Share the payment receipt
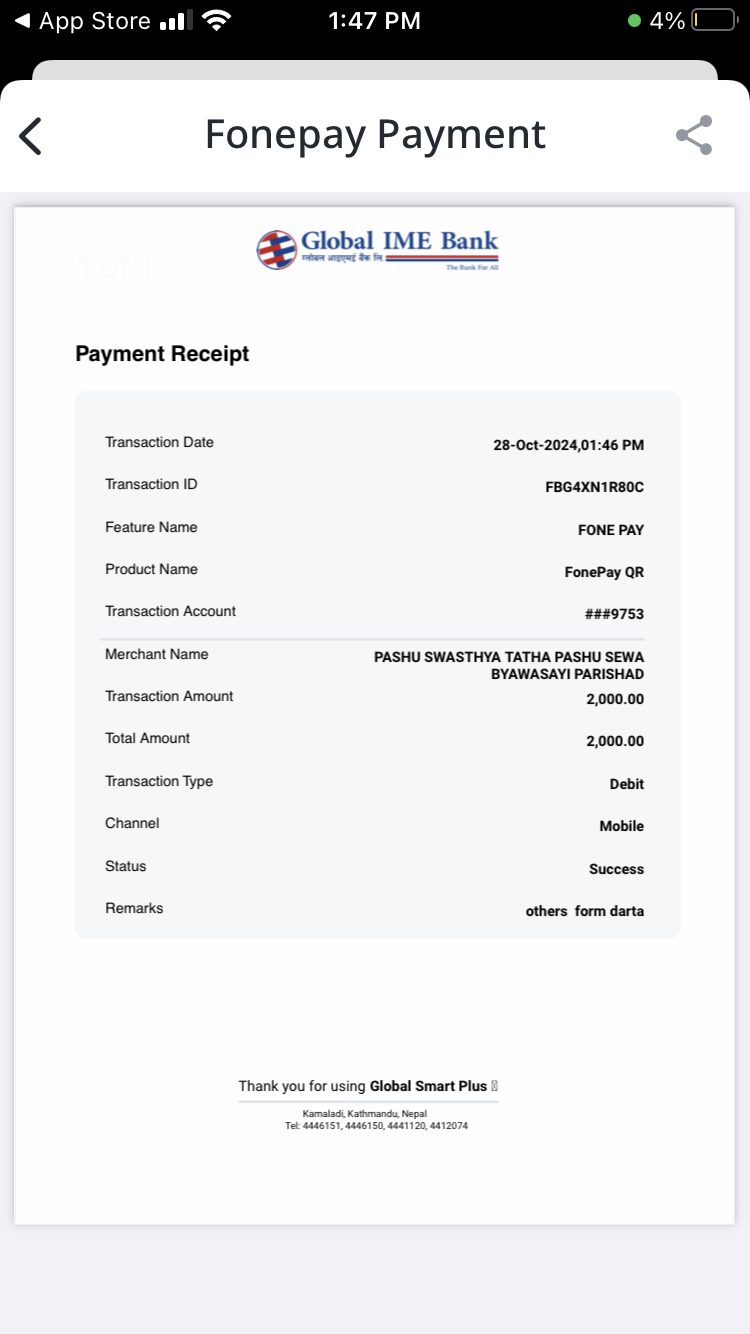 694,135
